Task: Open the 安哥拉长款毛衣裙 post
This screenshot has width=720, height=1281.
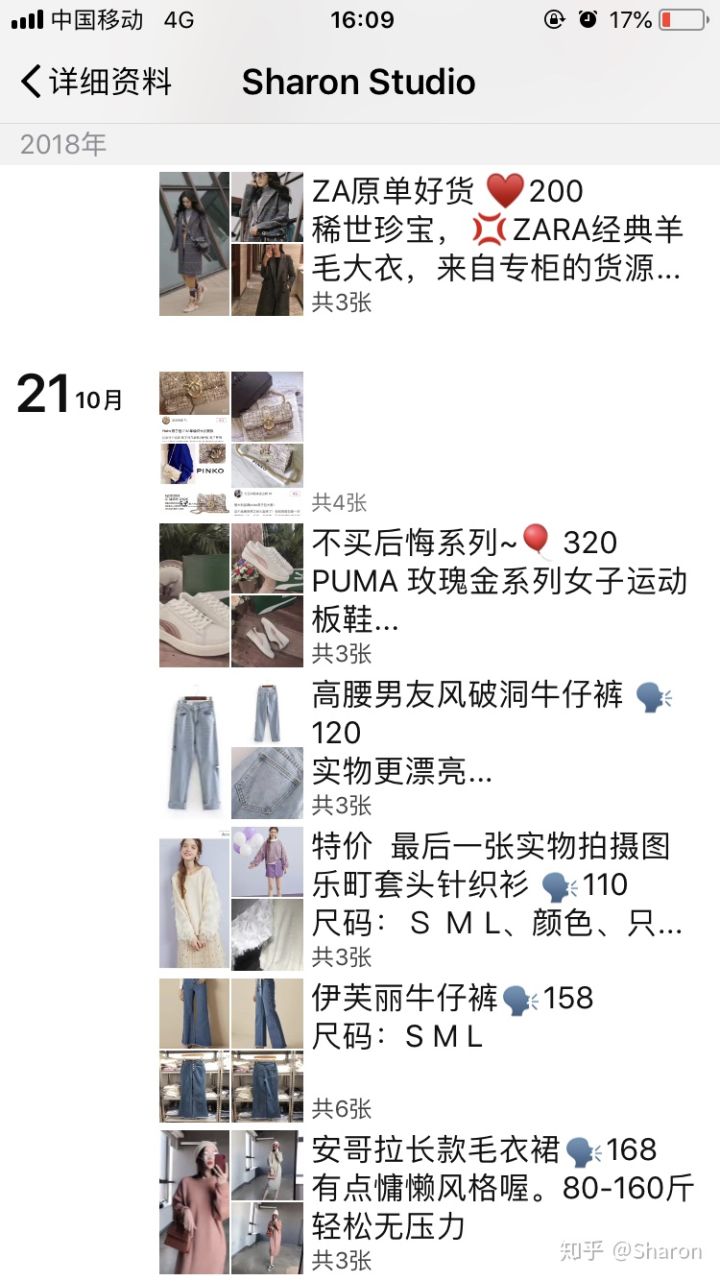Action: pyautogui.click(x=497, y=1188)
